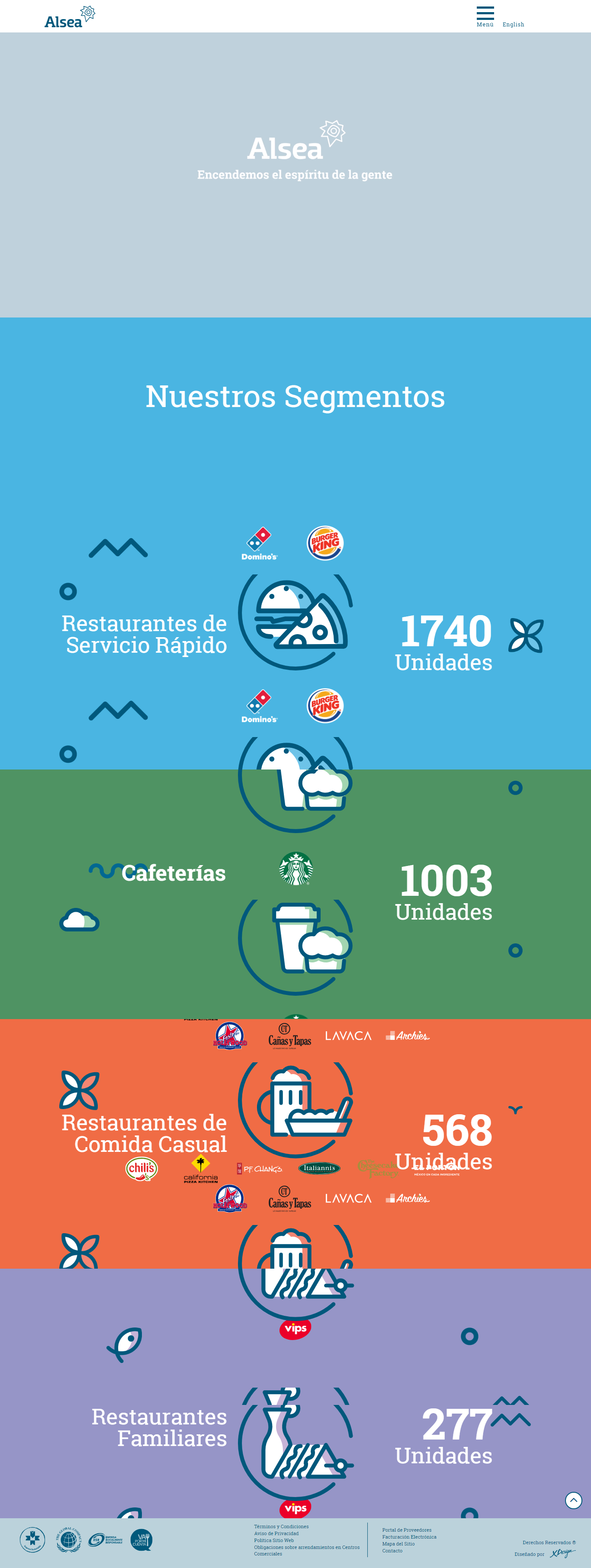The height and width of the screenshot is (1568, 591).
Task: Visit the XDesign designer link
Action: coord(562,1553)
